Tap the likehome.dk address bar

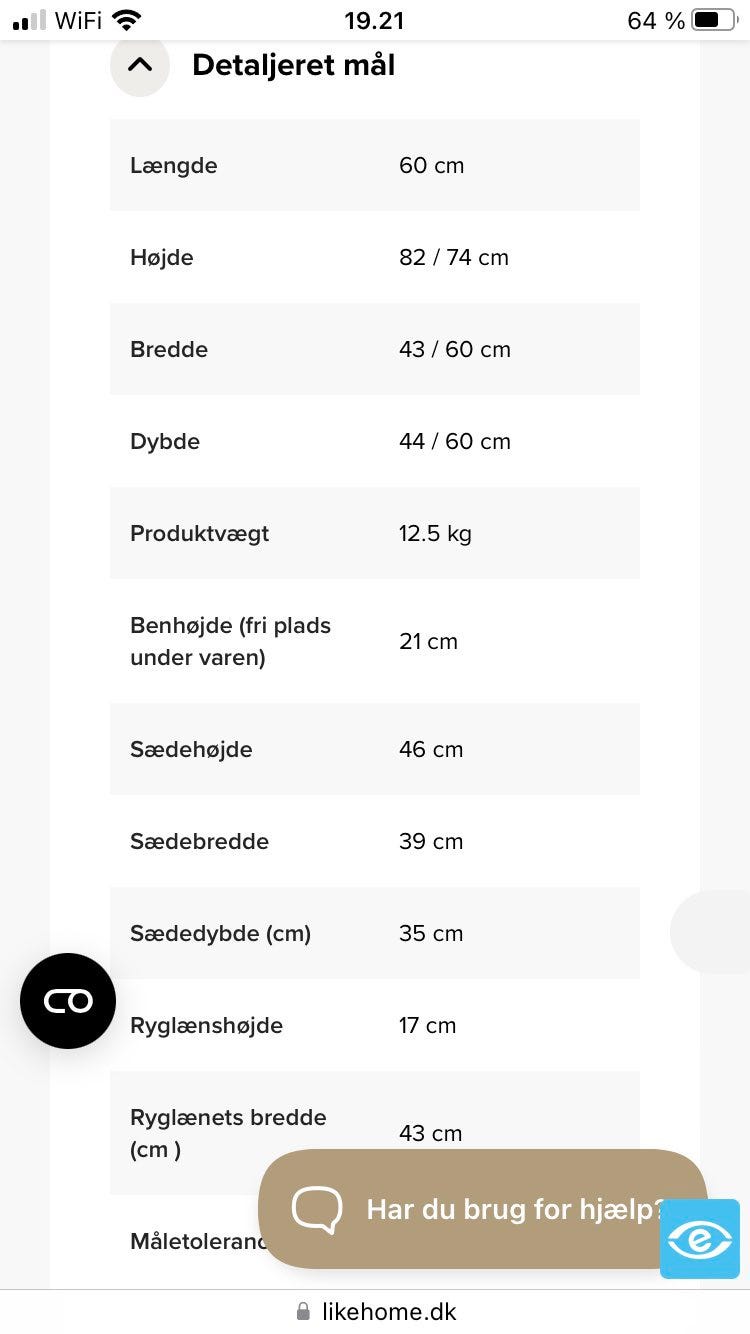click(x=375, y=1311)
